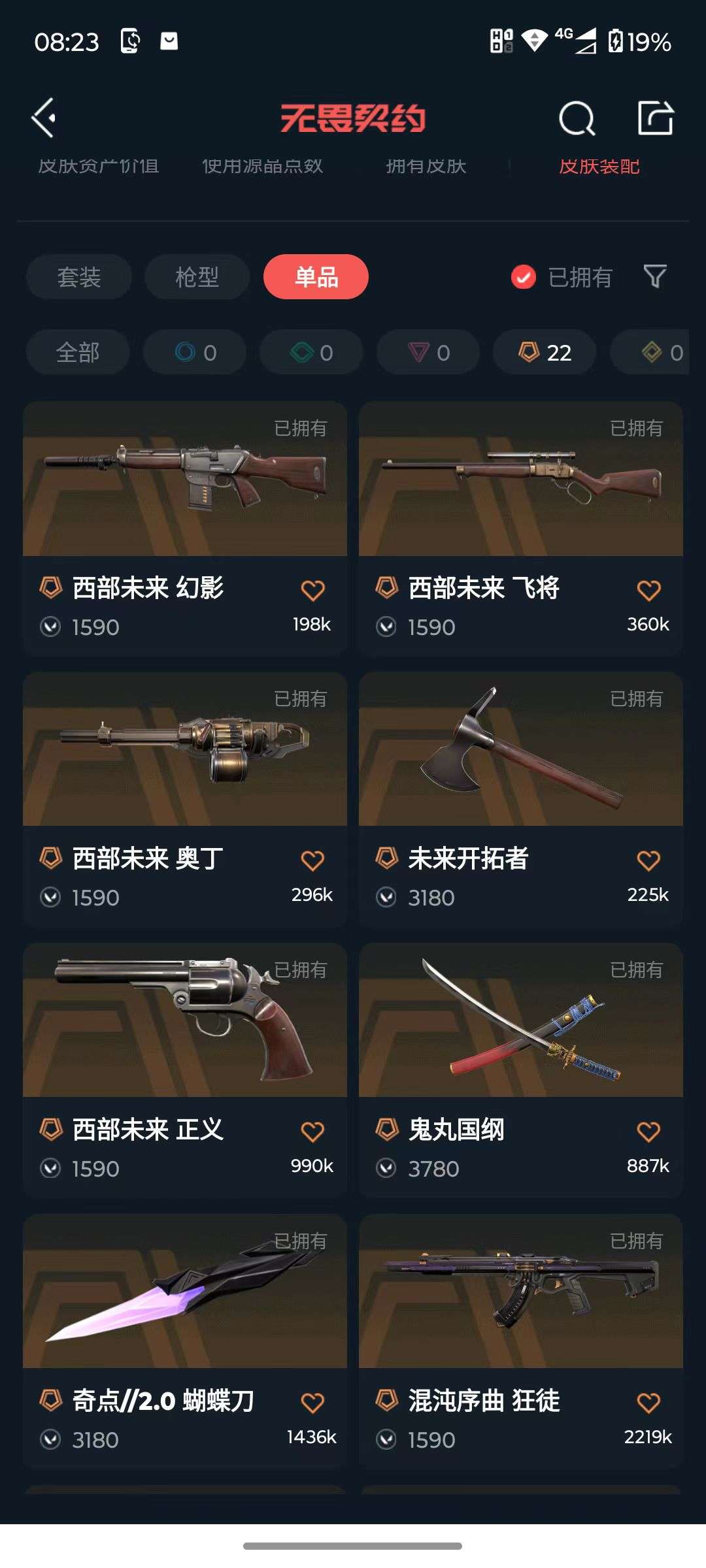Open the 使用源晶点数 section
This screenshot has height=1568, width=706.
coord(264,167)
